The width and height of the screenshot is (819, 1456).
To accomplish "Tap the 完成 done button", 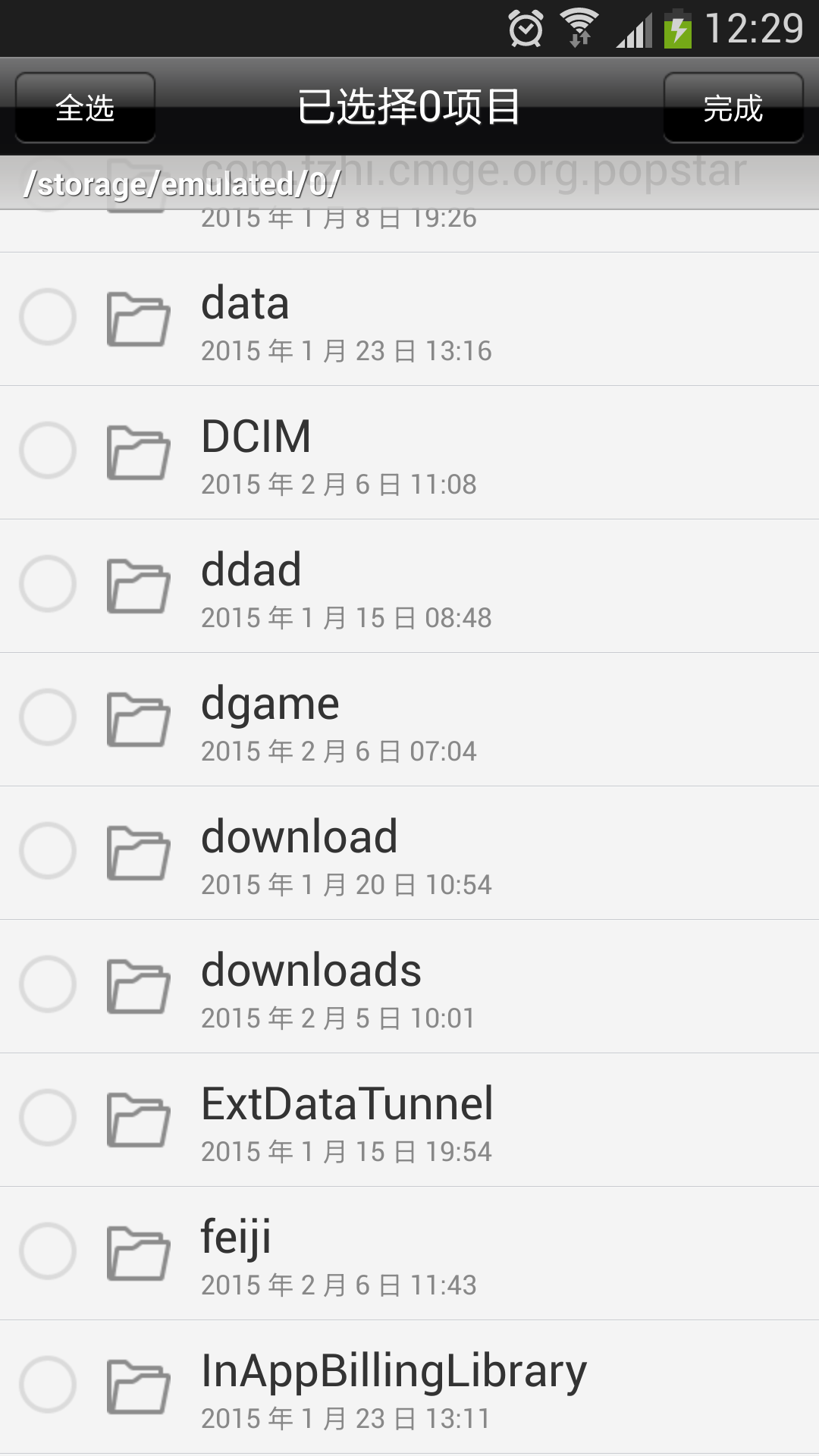I will point(733,109).
